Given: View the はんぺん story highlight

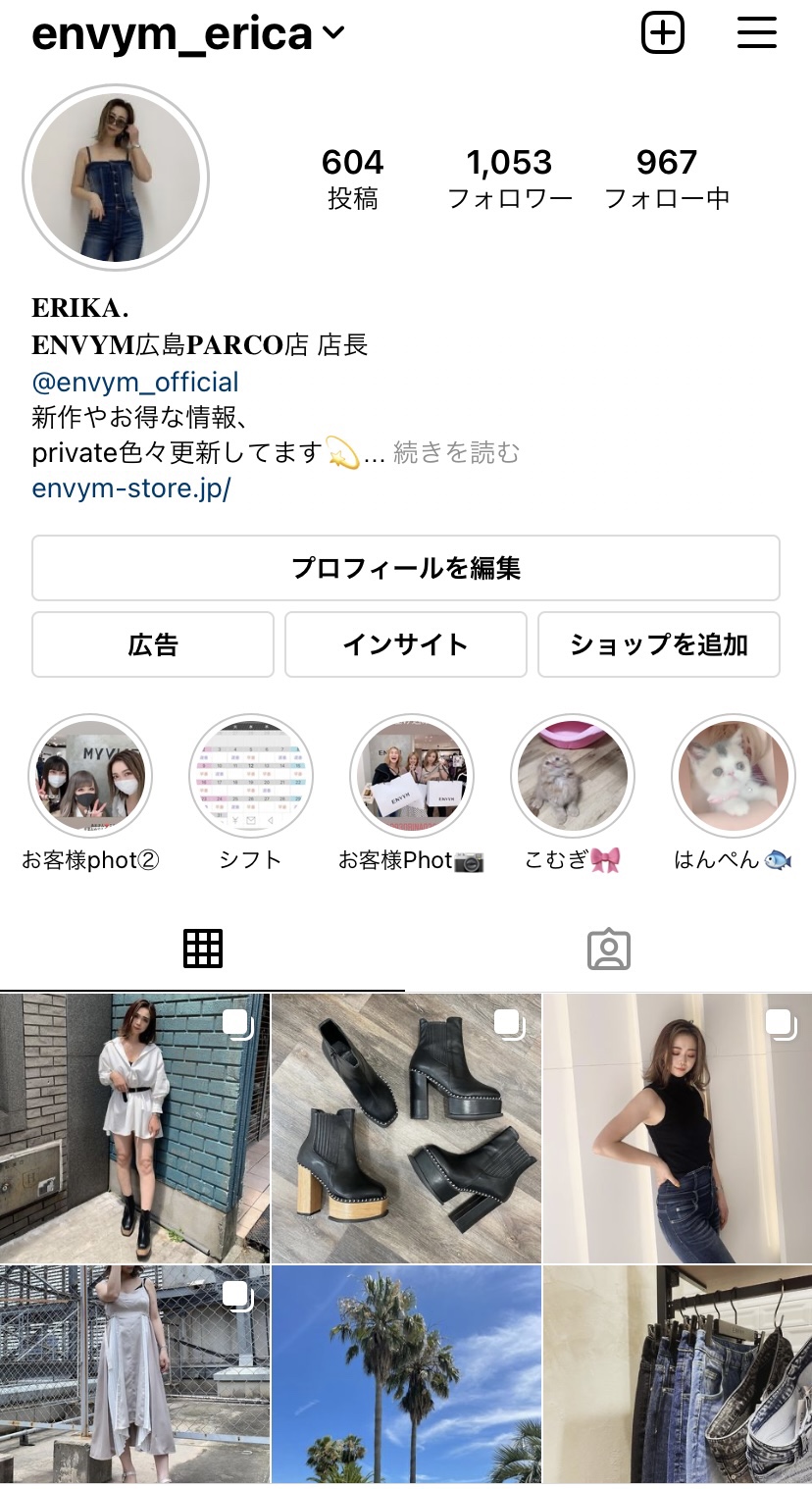Looking at the screenshot, I should pyautogui.click(x=734, y=776).
